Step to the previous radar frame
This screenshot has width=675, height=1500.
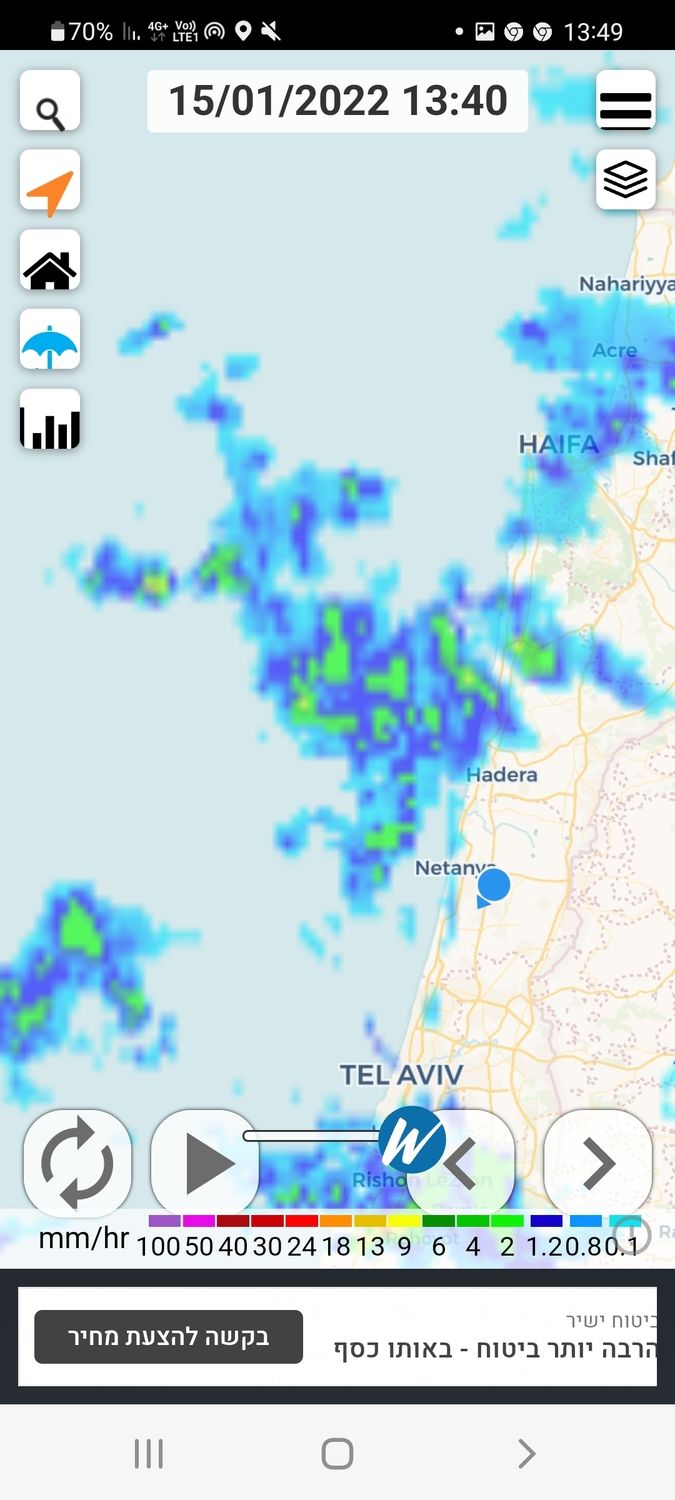pos(461,1164)
